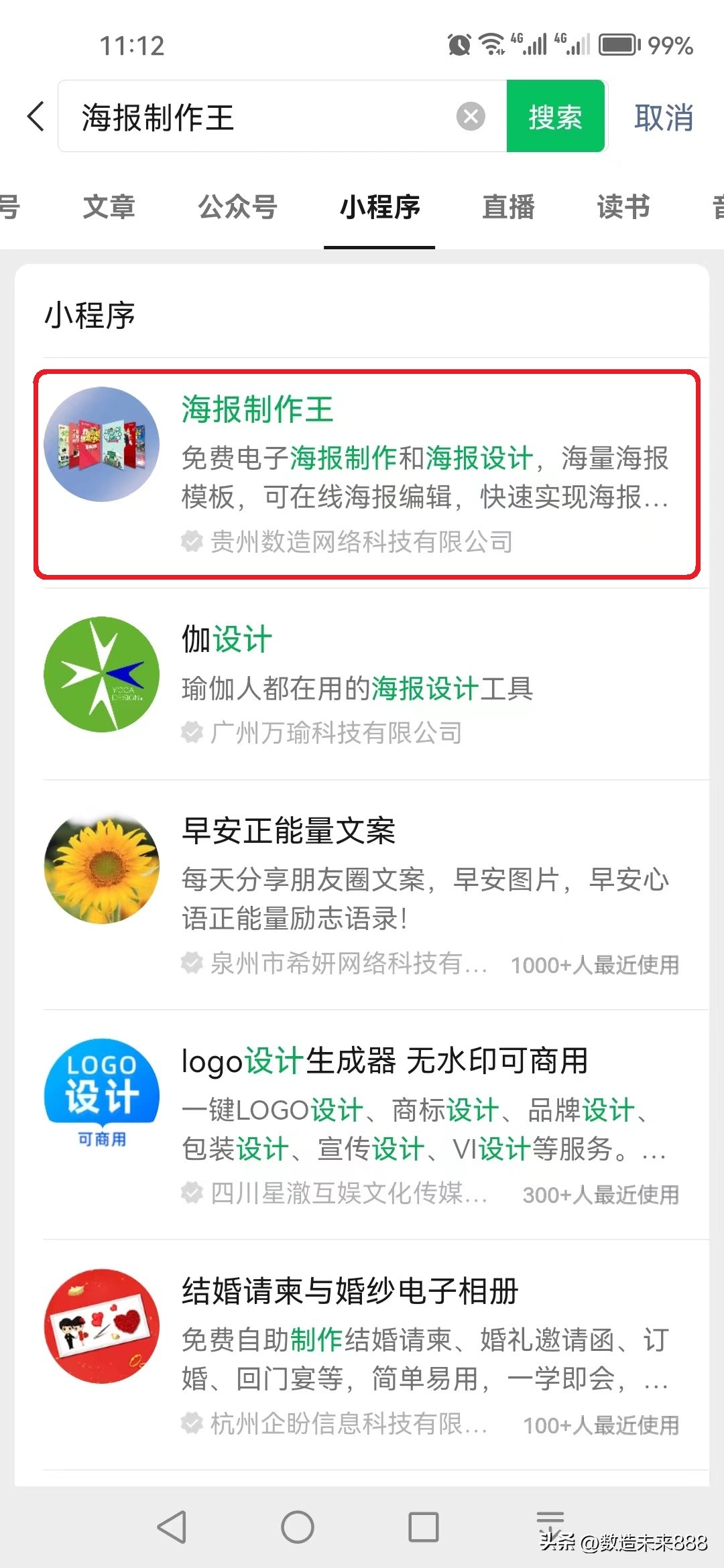The height and width of the screenshot is (1568, 724).
Task: Tap 取消 to cancel the search
Action: pos(664,115)
